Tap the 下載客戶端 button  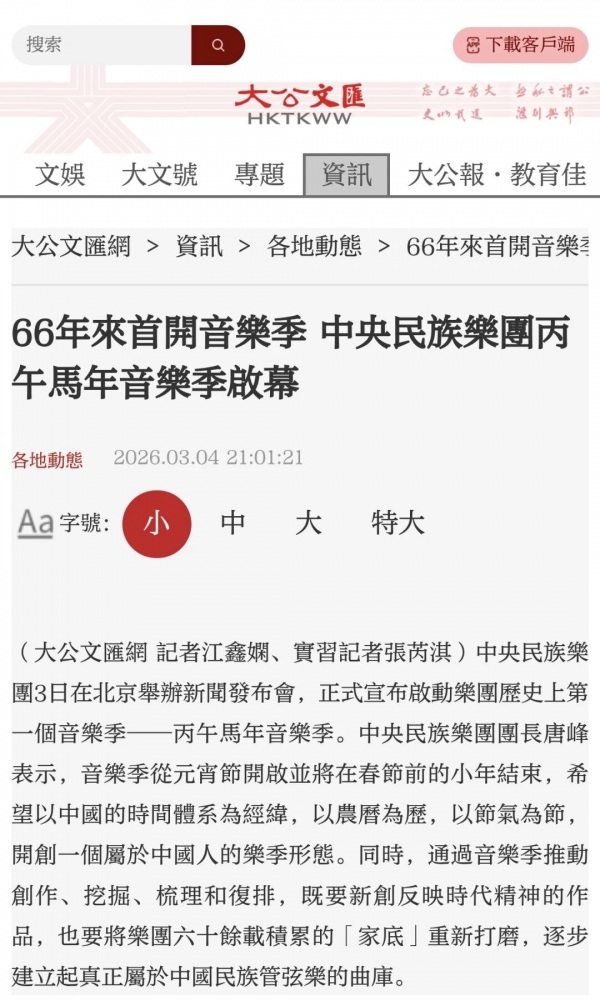click(x=520, y=45)
